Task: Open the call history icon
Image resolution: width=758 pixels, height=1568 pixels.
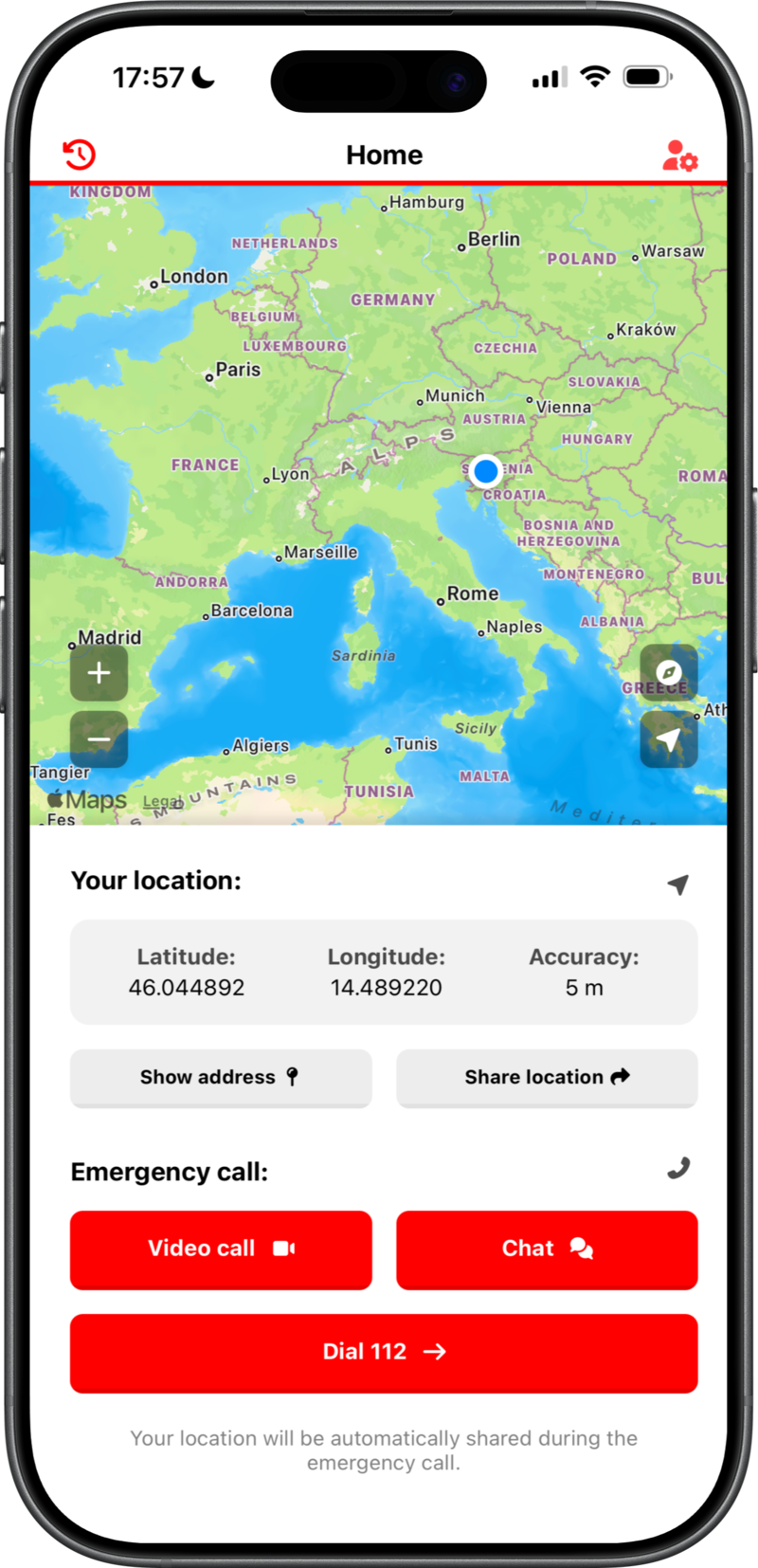Action: coord(80,155)
